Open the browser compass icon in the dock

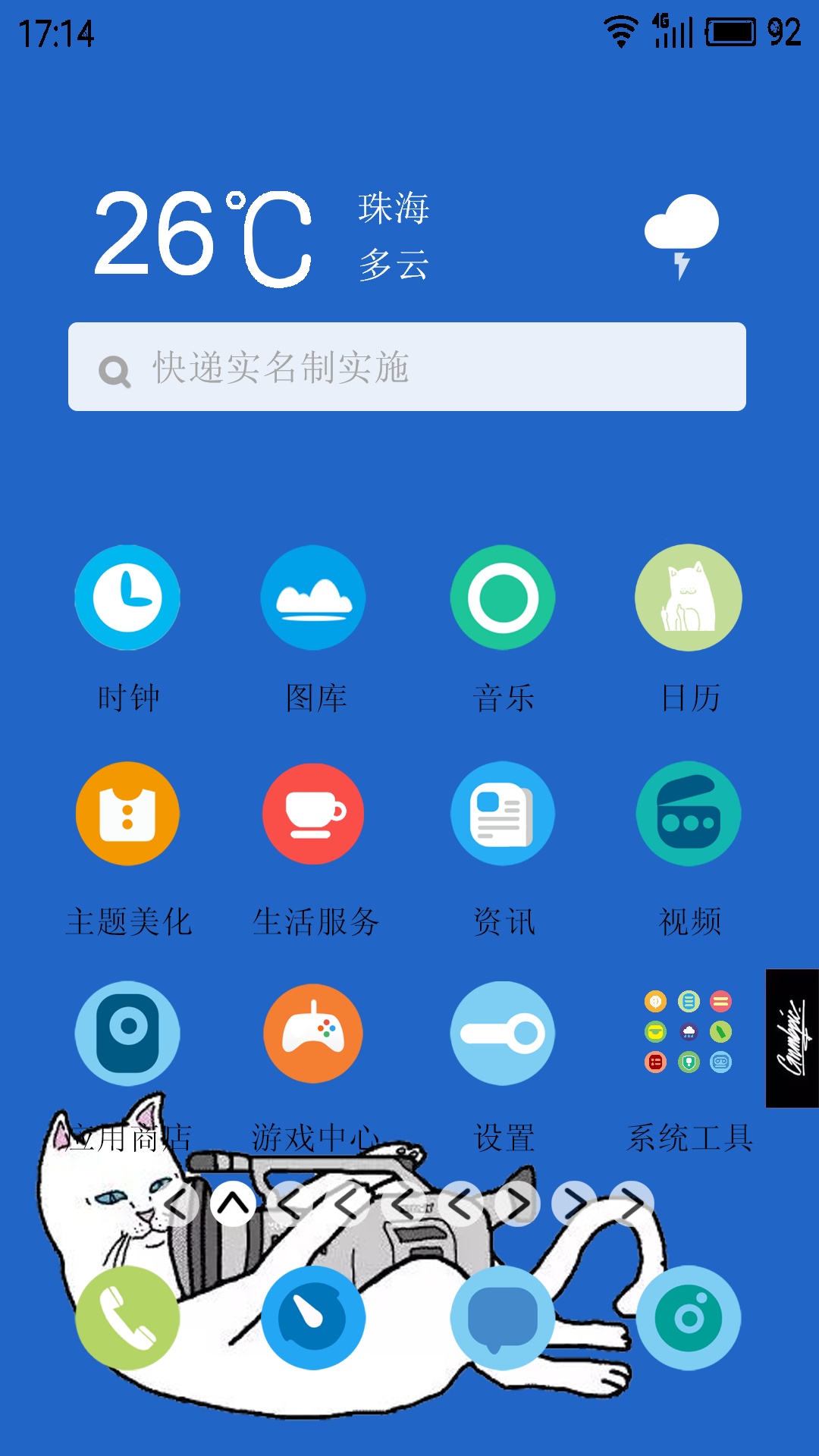pyautogui.click(x=314, y=1318)
